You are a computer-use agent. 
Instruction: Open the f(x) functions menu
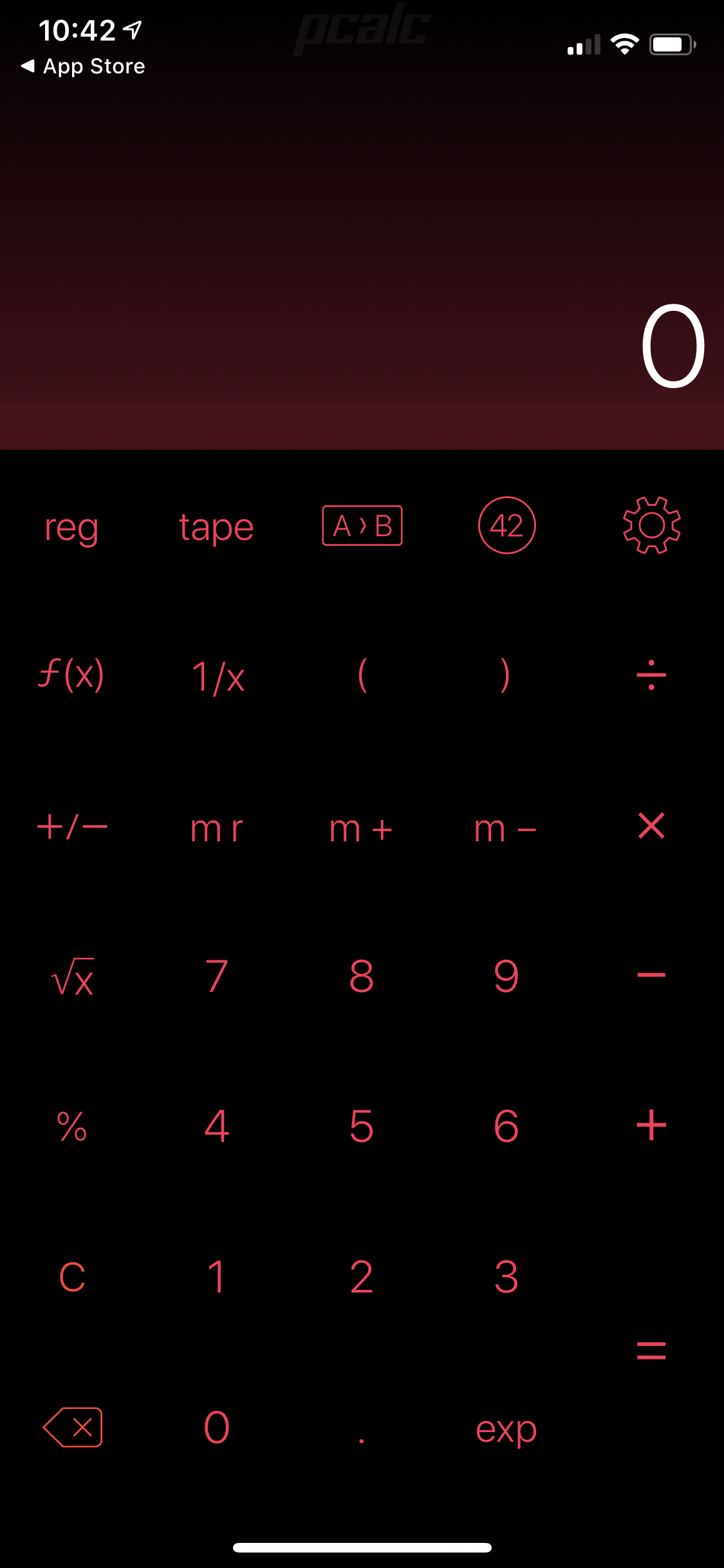tap(71, 675)
